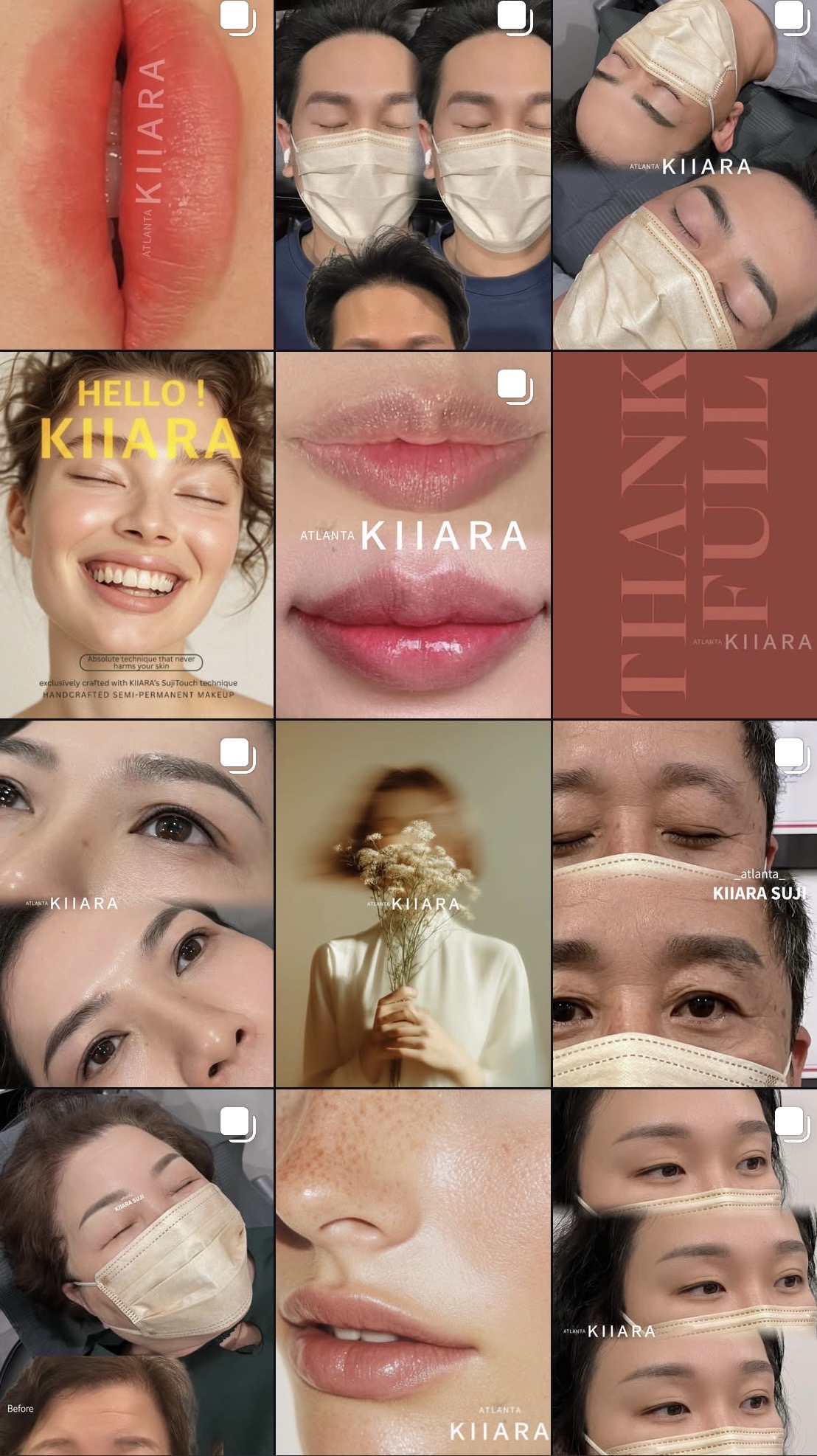Open the woman's eyebrow close-up carousel post
This screenshot has height=1456, width=817.
(136, 904)
